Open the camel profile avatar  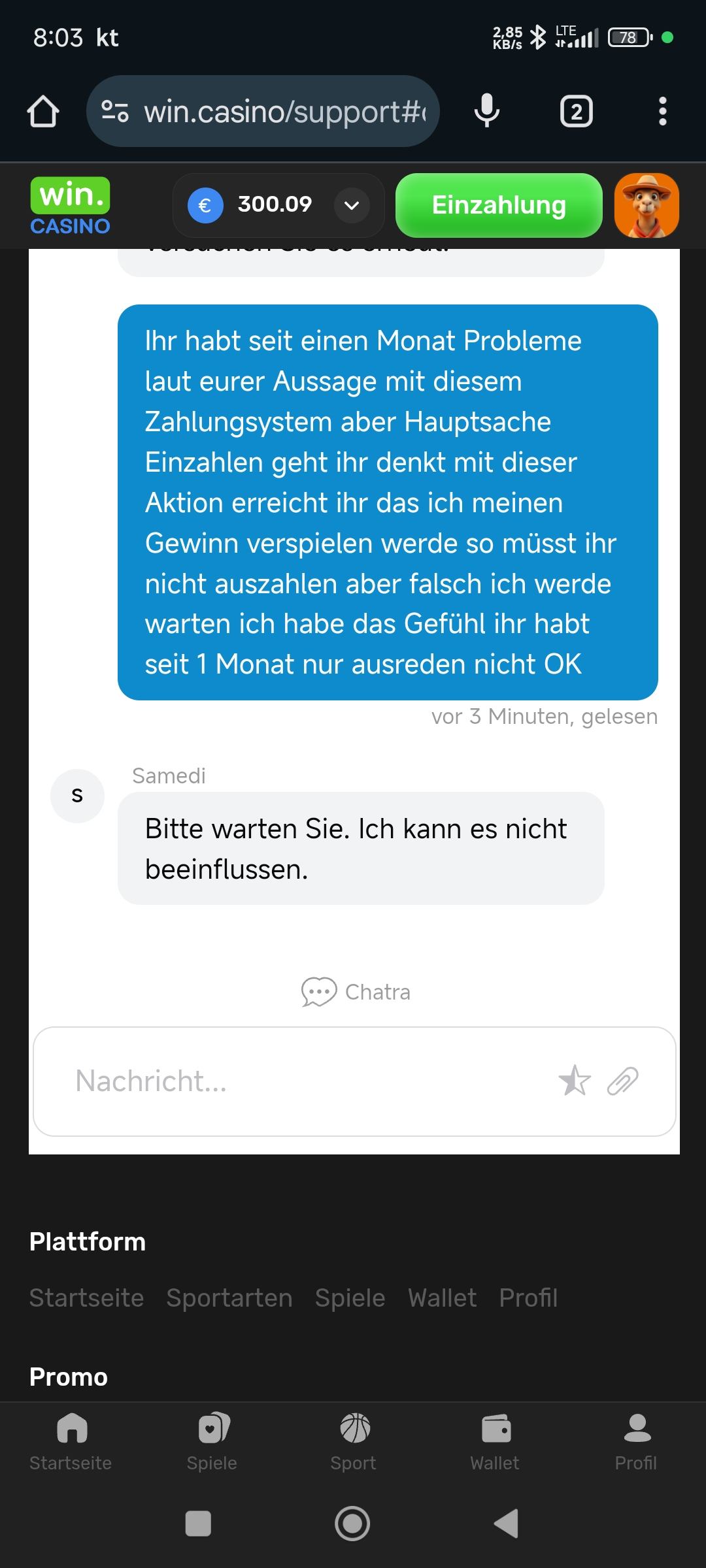pyautogui.click(x=647, y=205)
